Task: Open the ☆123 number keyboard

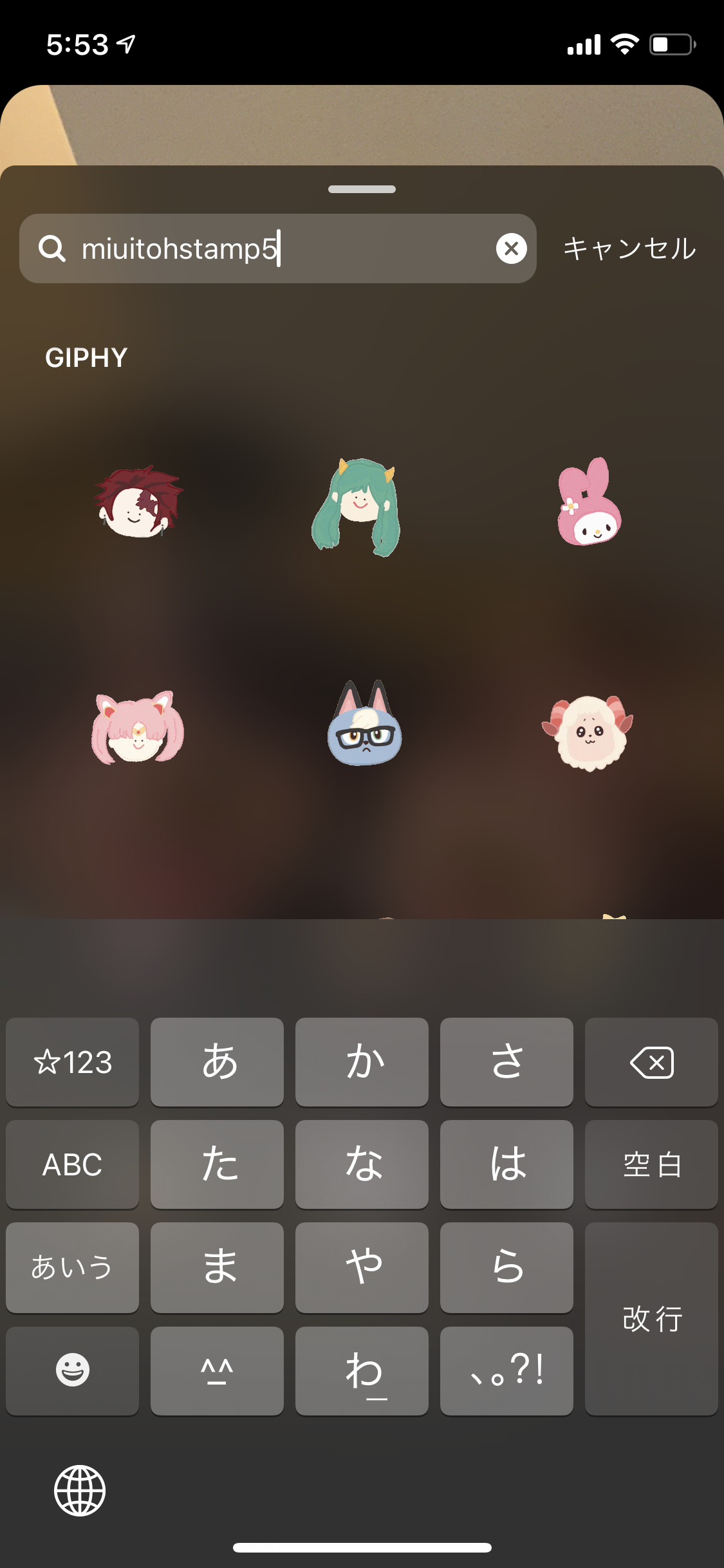Action: 72,1062
